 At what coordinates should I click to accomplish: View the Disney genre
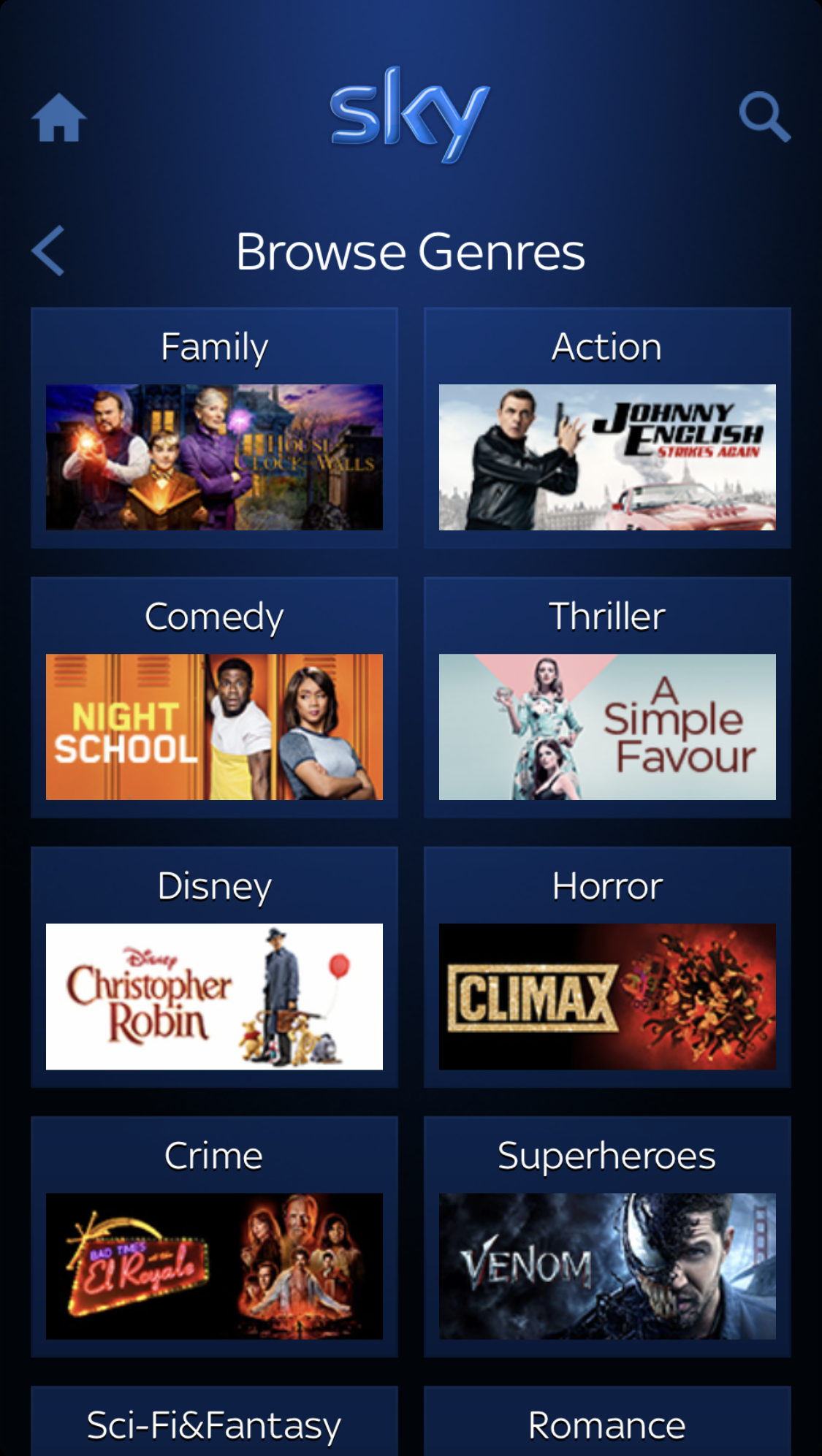click(x=214, y=967)
